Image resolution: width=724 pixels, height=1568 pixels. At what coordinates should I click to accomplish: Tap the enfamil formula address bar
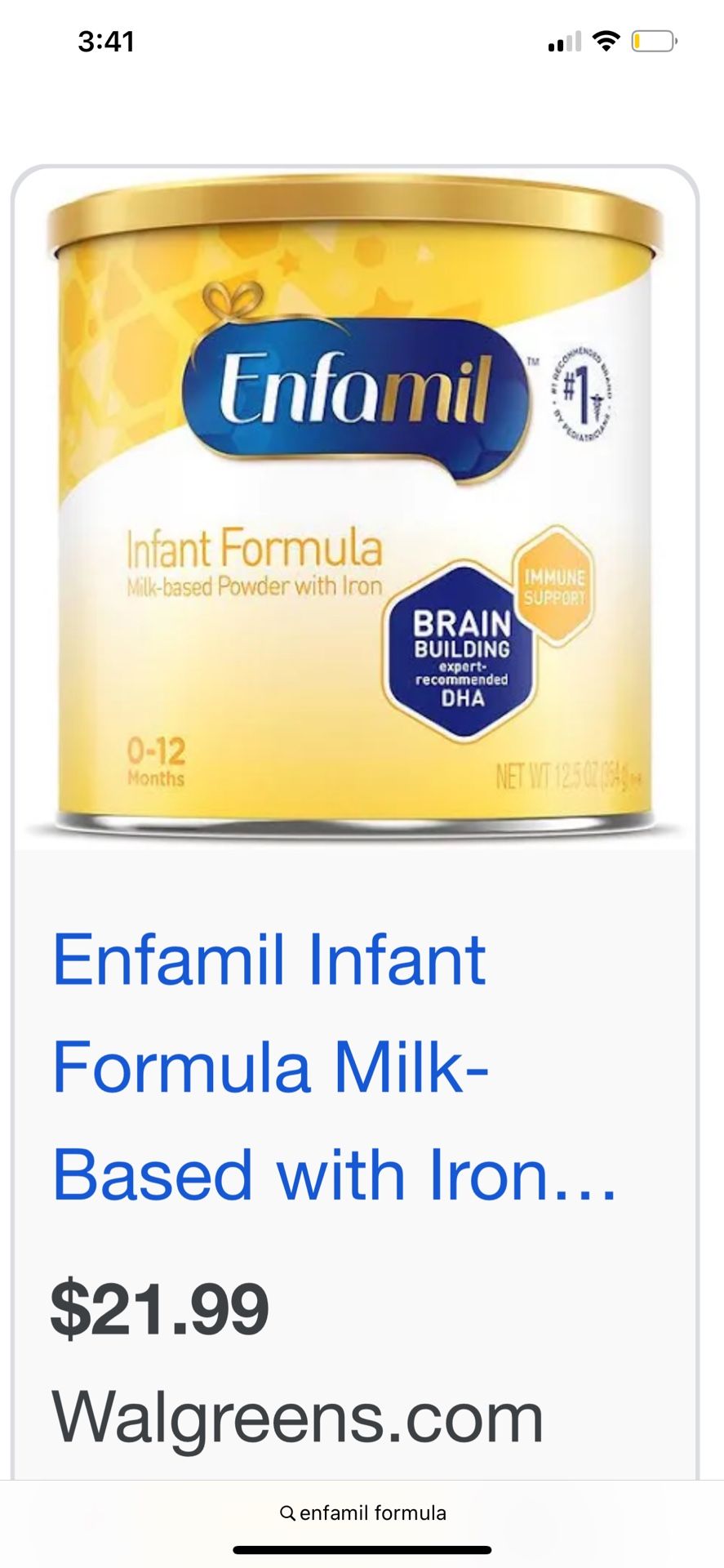click(x=362, y=1512)
